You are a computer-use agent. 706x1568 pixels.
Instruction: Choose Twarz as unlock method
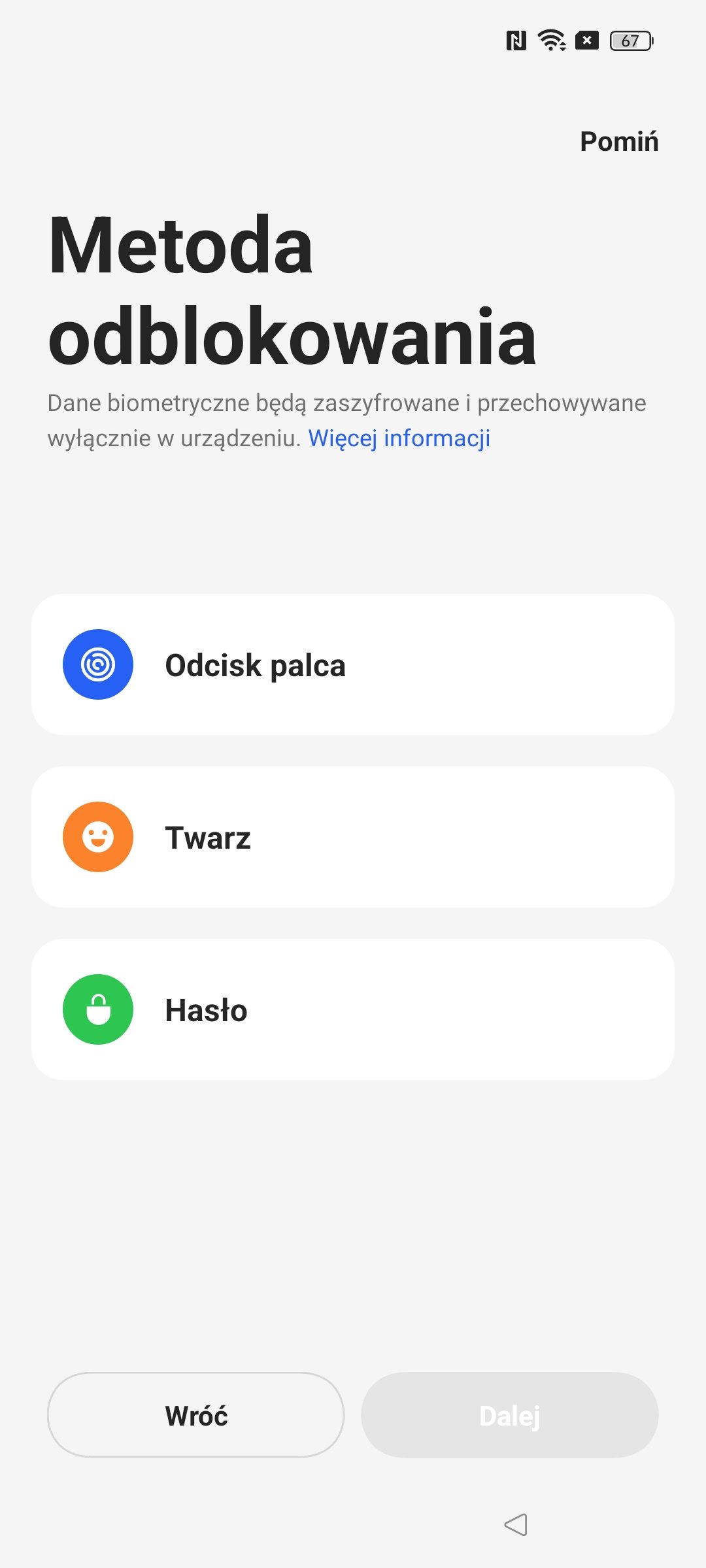click(x=353, y=837)
